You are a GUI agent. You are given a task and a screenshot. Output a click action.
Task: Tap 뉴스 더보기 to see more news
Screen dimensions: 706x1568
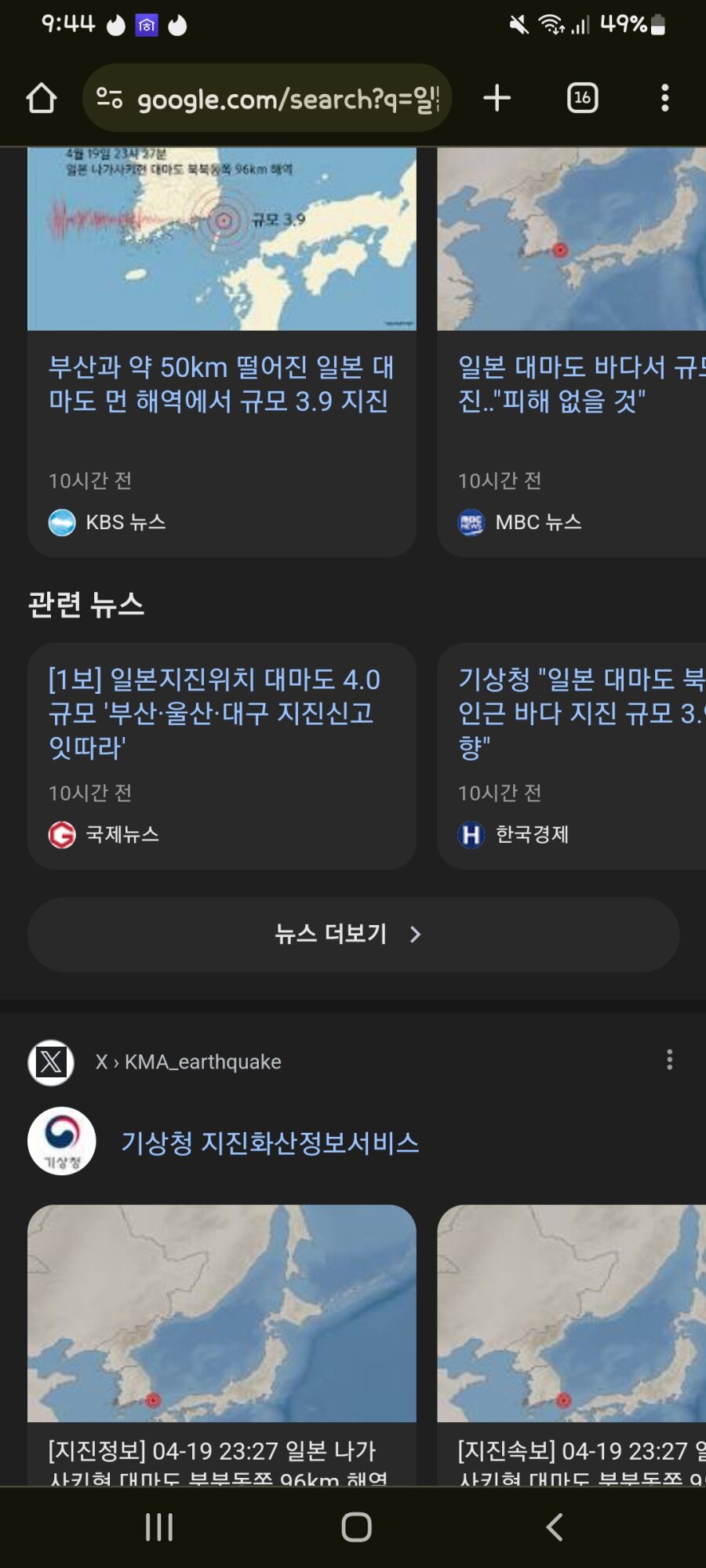point(352,935)
